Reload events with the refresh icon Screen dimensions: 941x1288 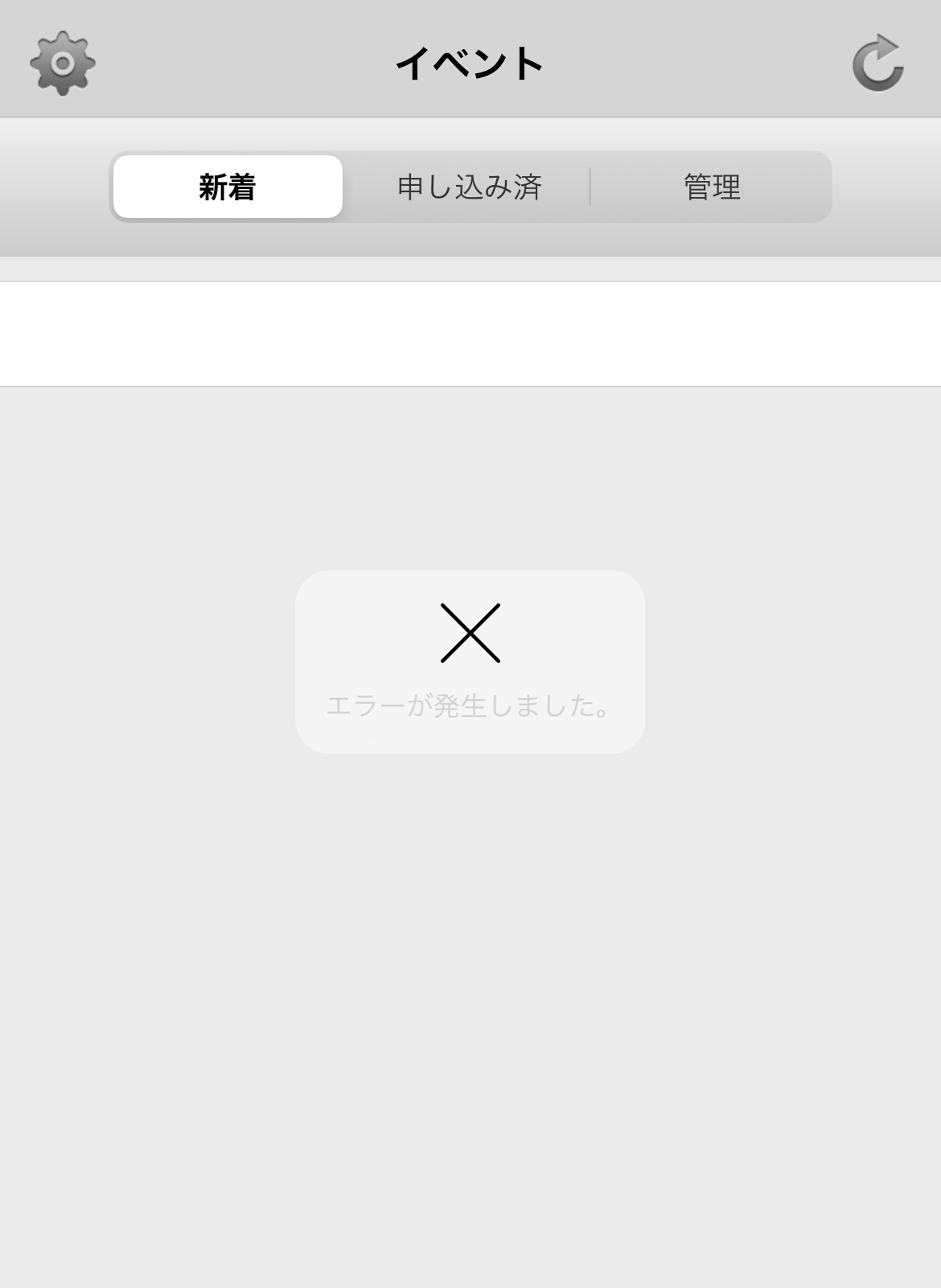pyautogui.click(x=877, y=63)
